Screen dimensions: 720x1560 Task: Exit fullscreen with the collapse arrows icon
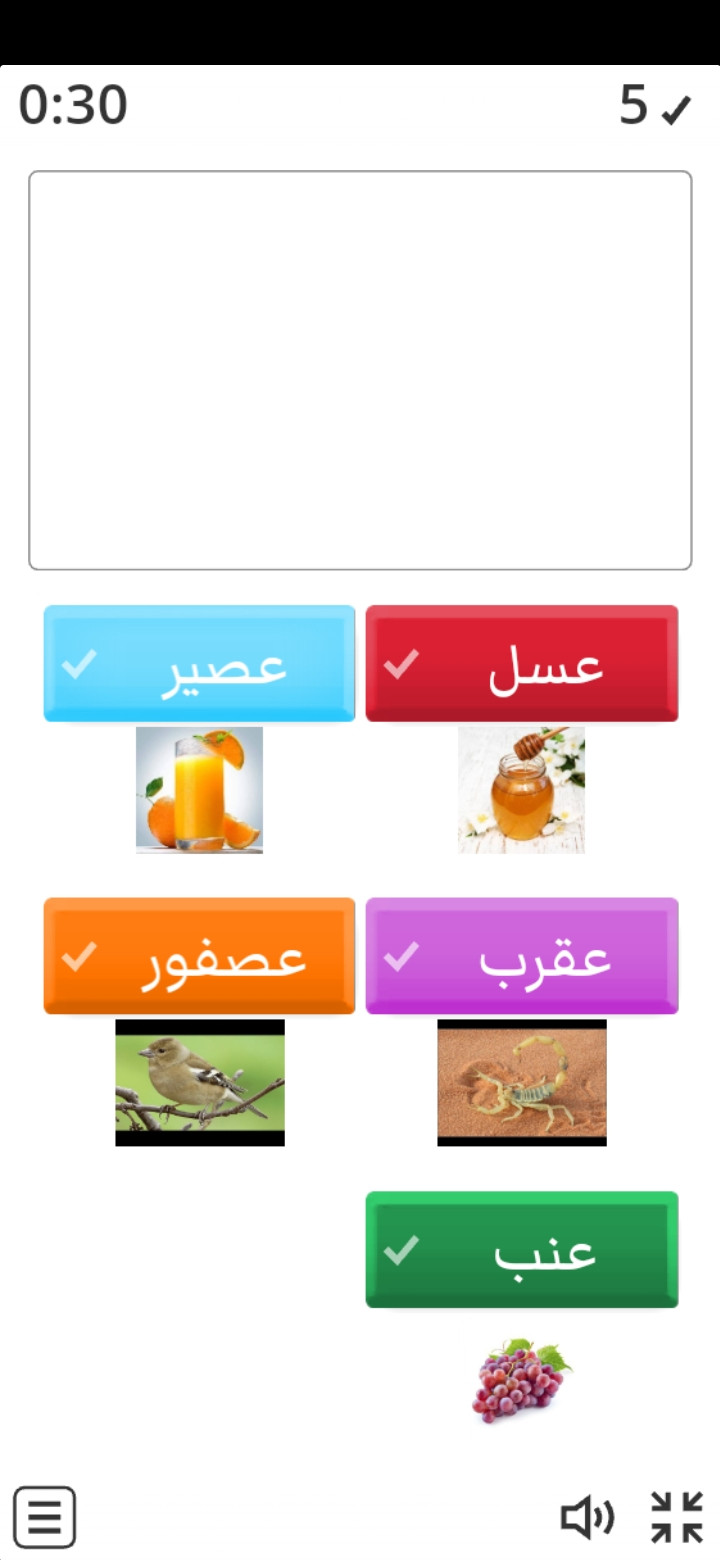(x=677, y=1517)
